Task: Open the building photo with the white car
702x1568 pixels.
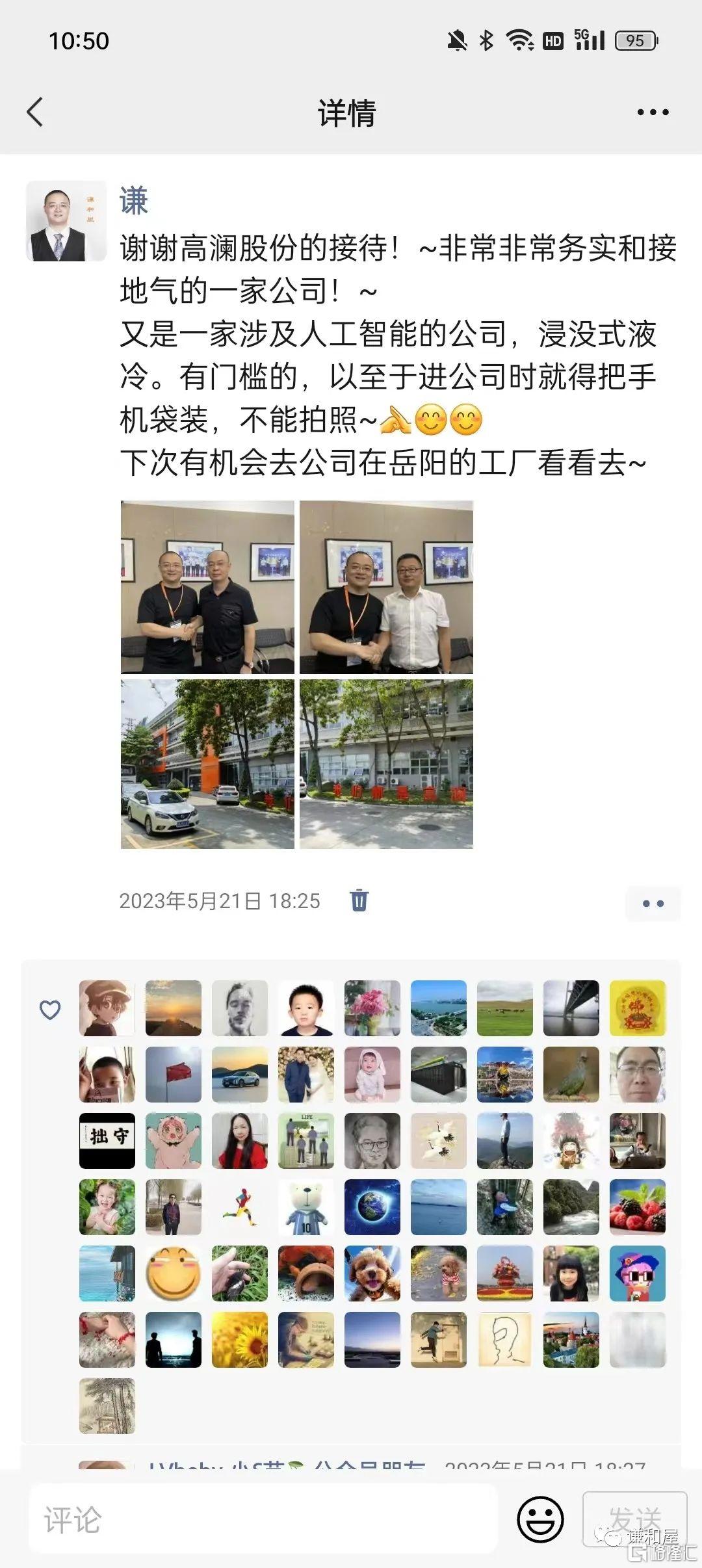Action: point(207,764)
